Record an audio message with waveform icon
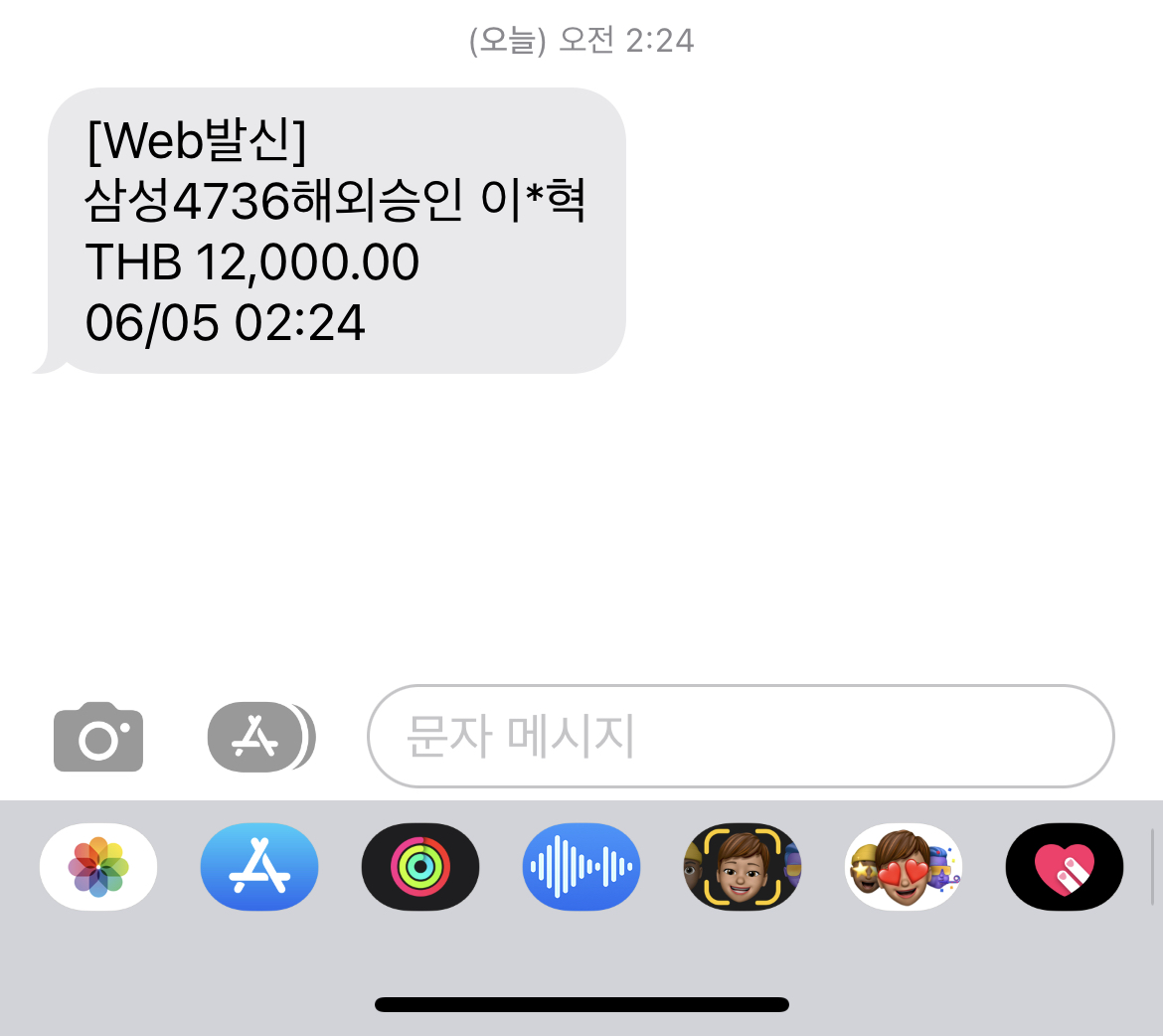Image resolution: width=1163 pixels, height=1036 pixels. click(x=581, y=867)
